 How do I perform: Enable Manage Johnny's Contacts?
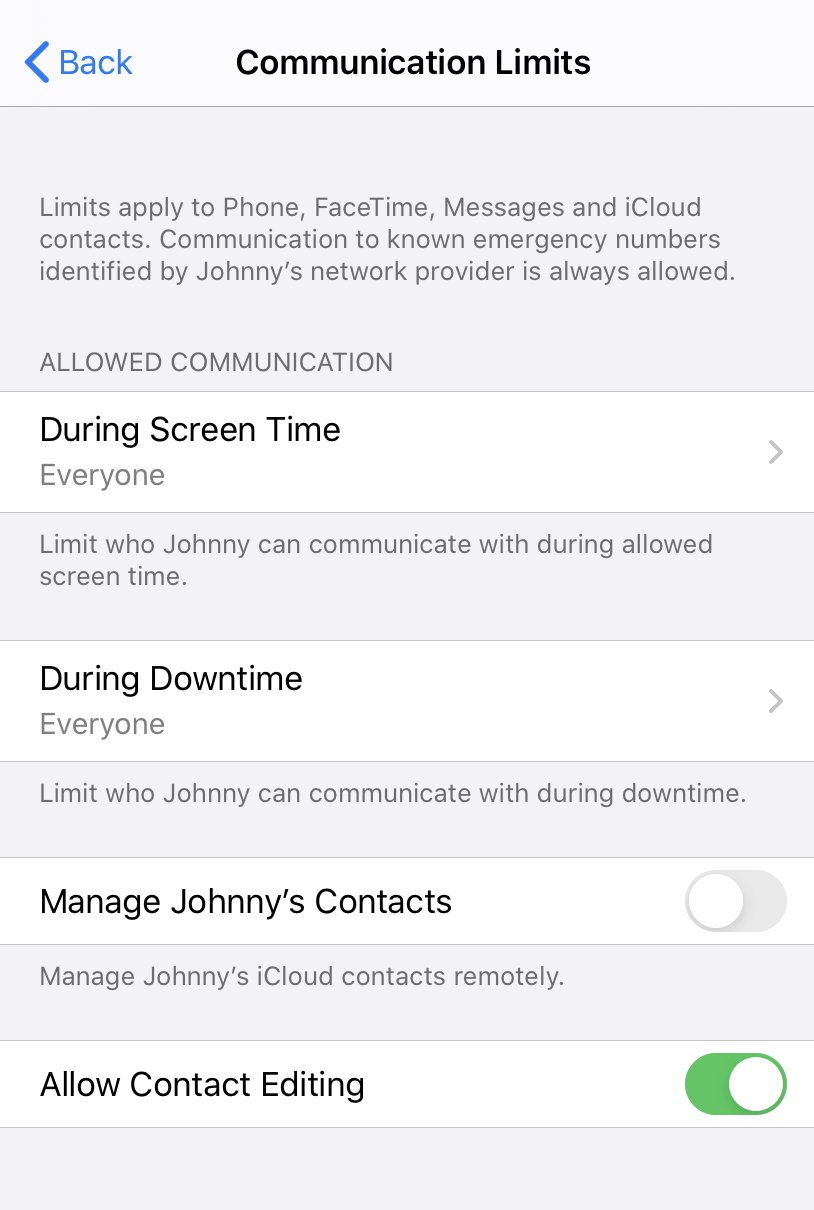pyautogui.click(x=735, y=901)
